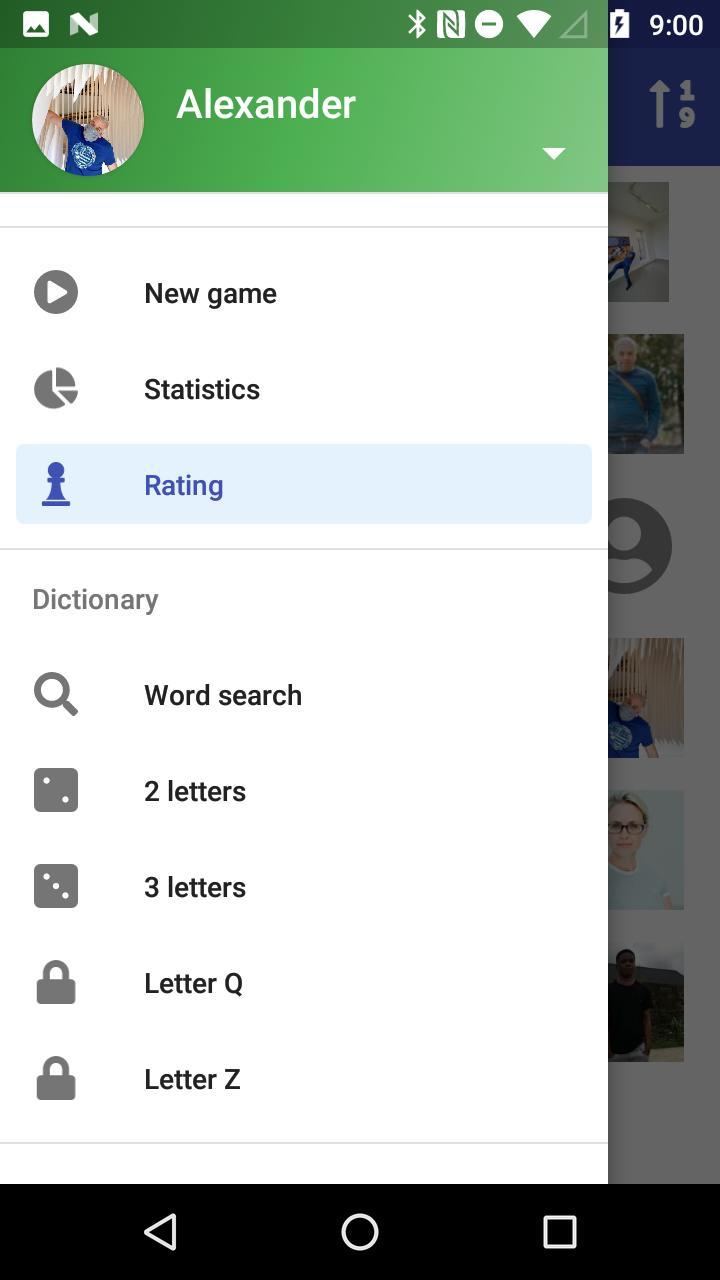Select the Rating menu item
This screenshot has width=720, height=1280.
[303, 485]
